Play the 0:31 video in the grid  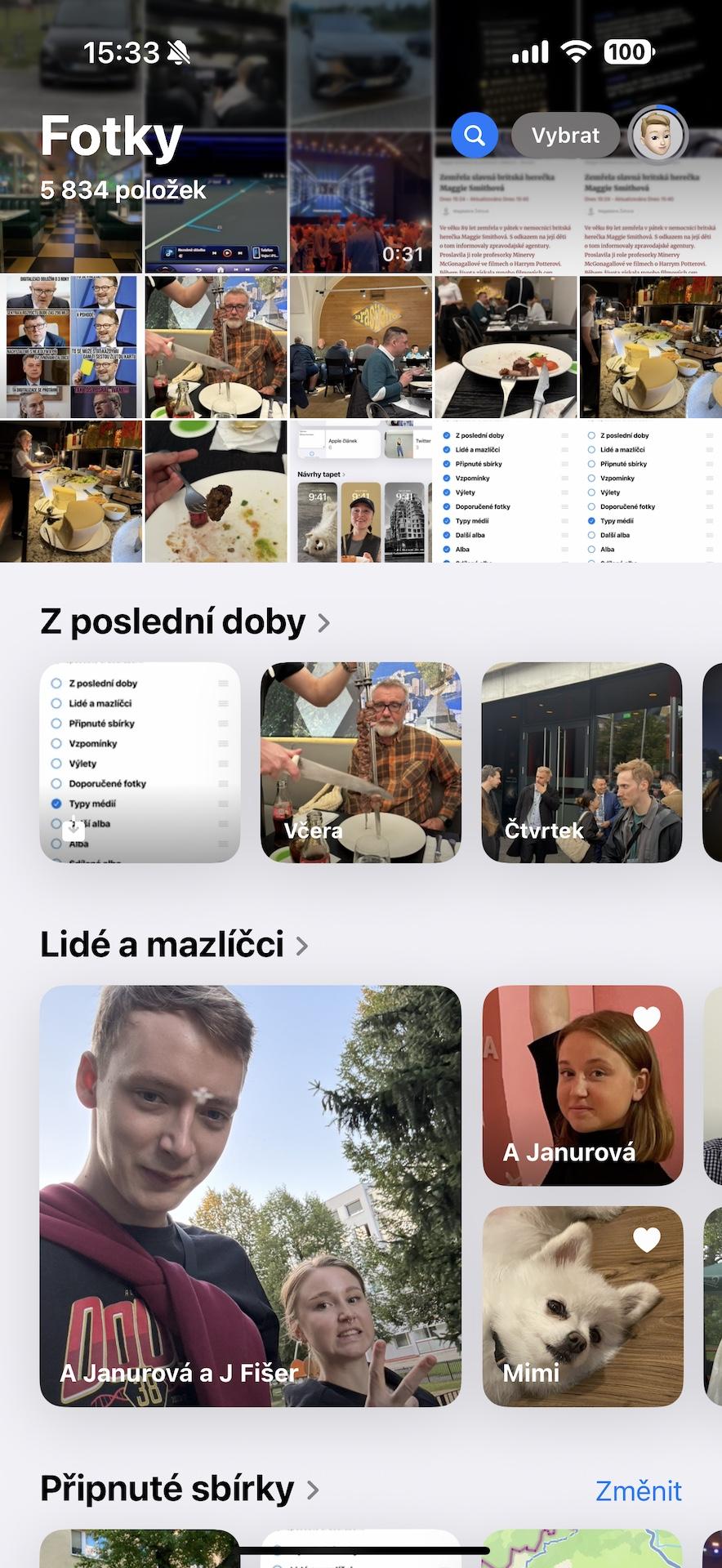[361, 203]
